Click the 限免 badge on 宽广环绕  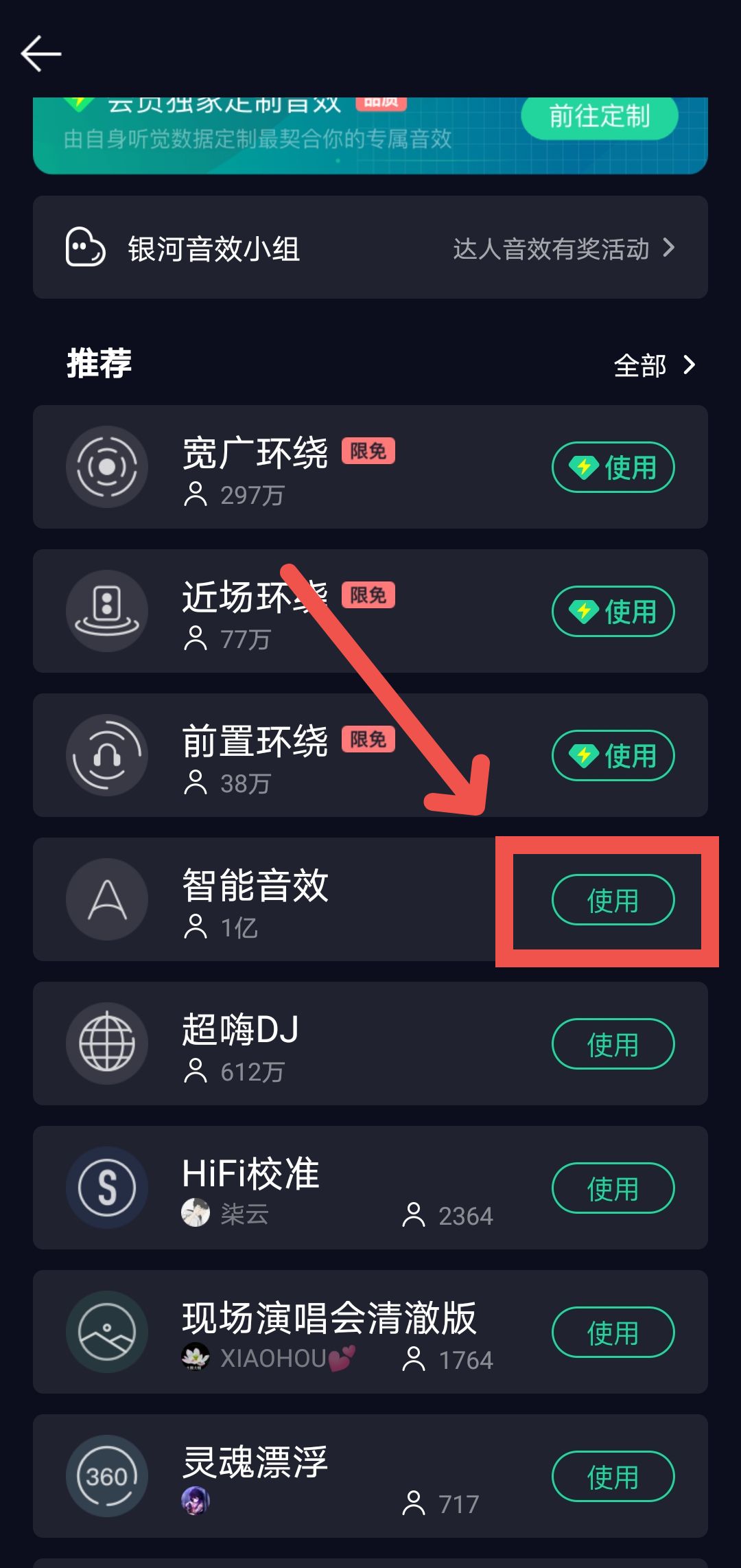coord(368,450)
